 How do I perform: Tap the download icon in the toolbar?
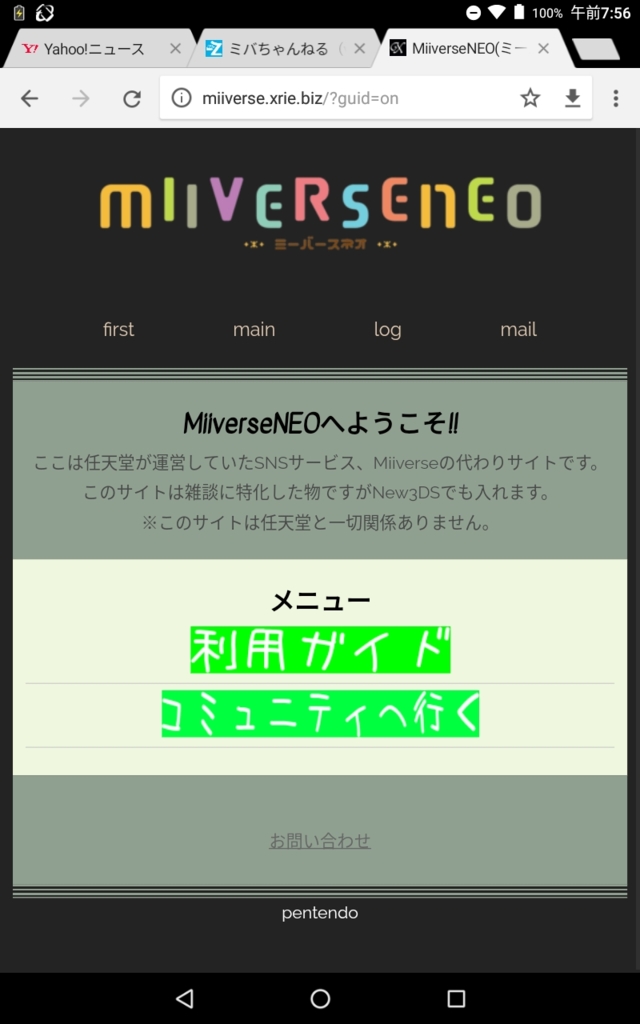(x=573, y=99)
